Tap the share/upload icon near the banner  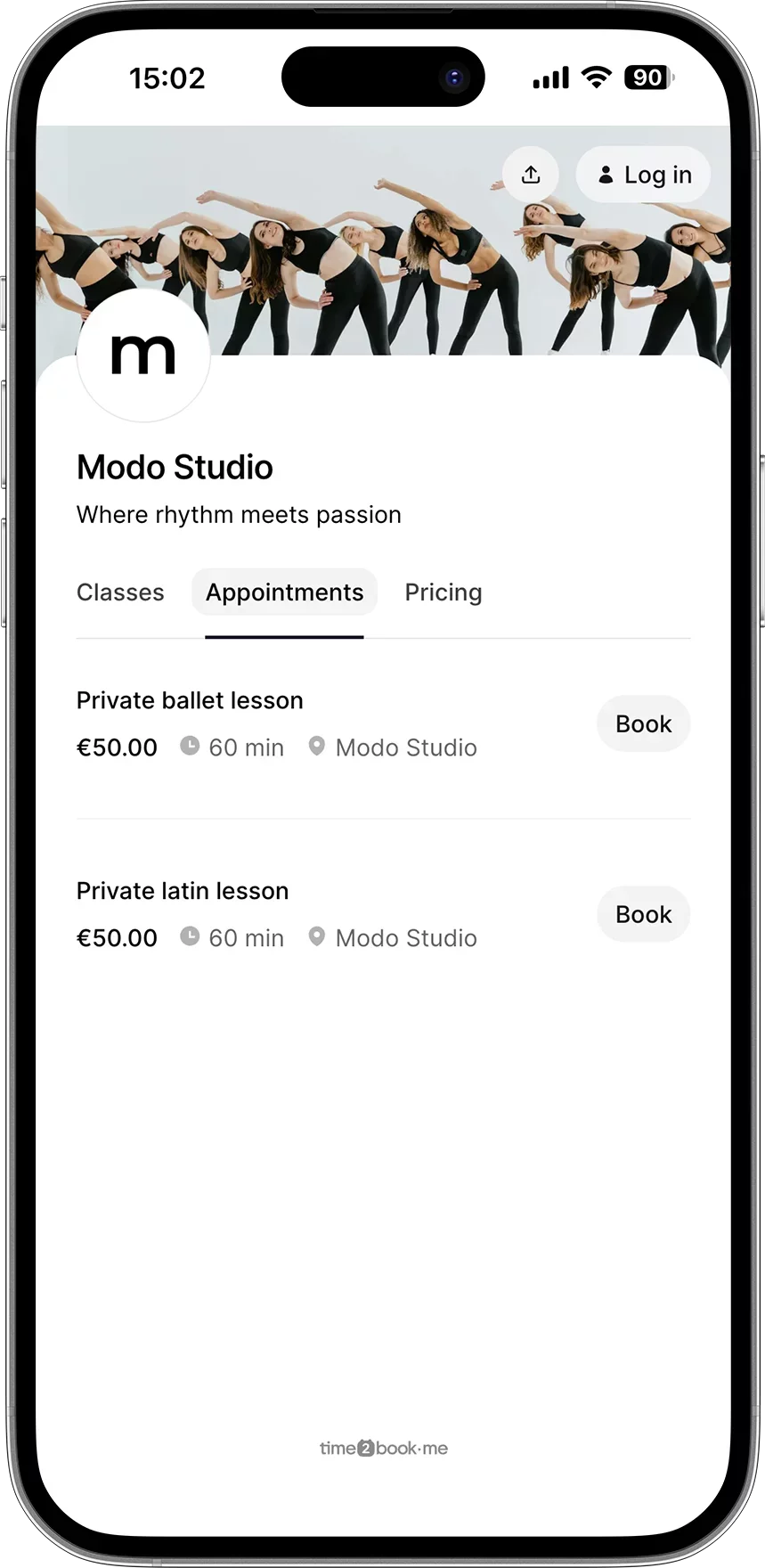coord(530,175)
